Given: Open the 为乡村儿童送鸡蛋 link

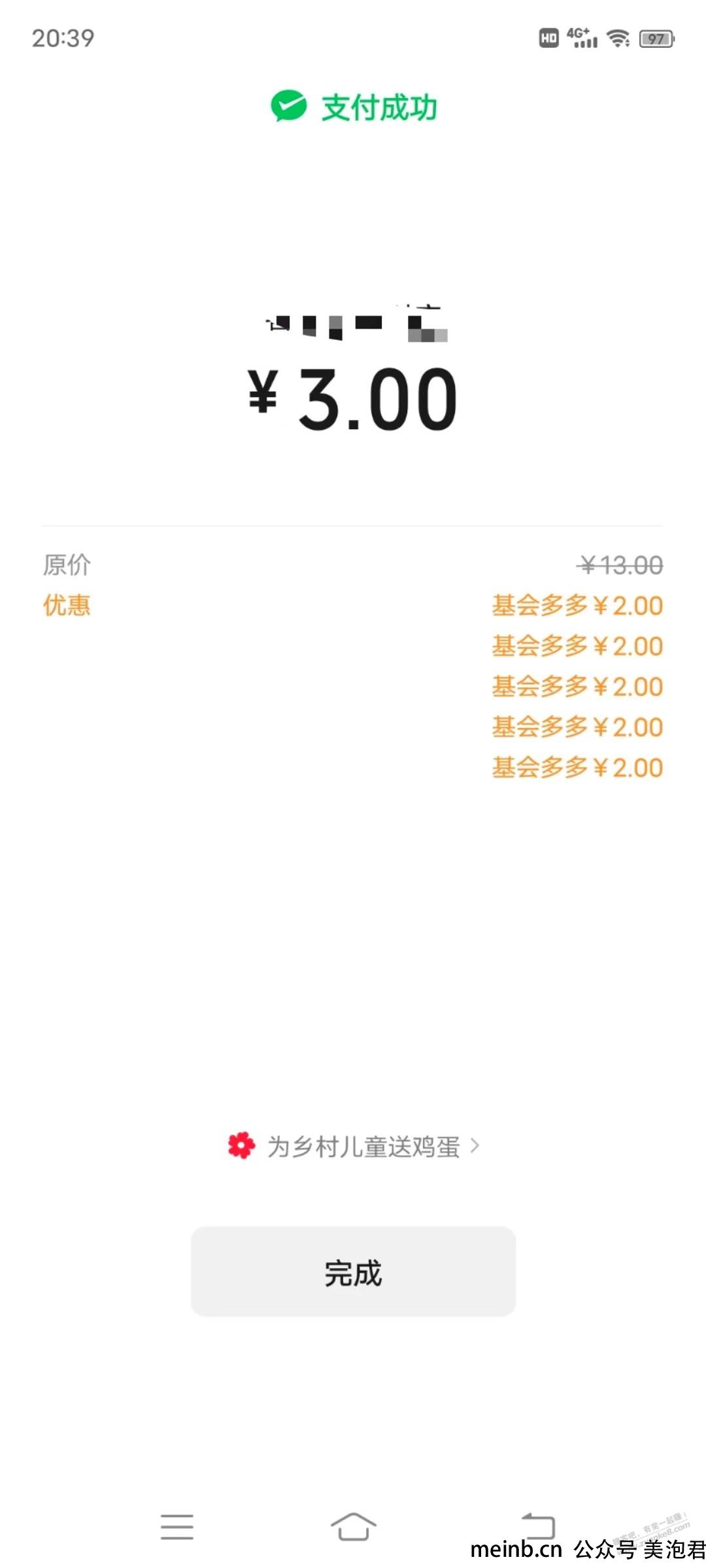Looking at the screenshot, I should pyautogui.click(x=354, y=1146).
